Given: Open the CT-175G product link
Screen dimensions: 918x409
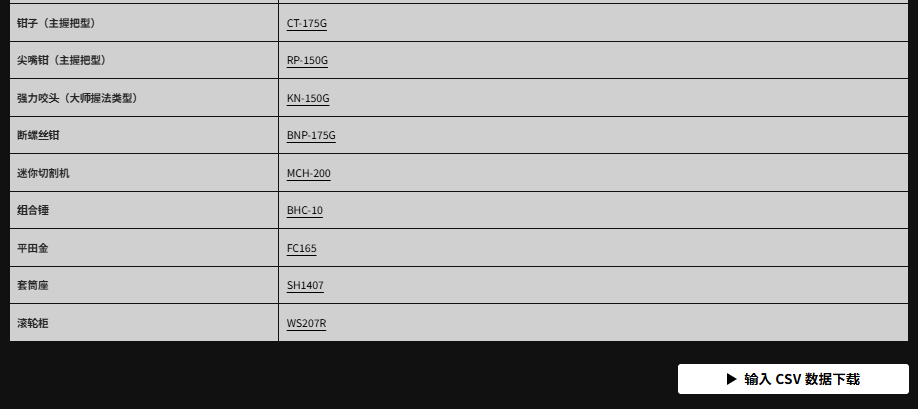Looking at the screenshot, I should [306, 23].
